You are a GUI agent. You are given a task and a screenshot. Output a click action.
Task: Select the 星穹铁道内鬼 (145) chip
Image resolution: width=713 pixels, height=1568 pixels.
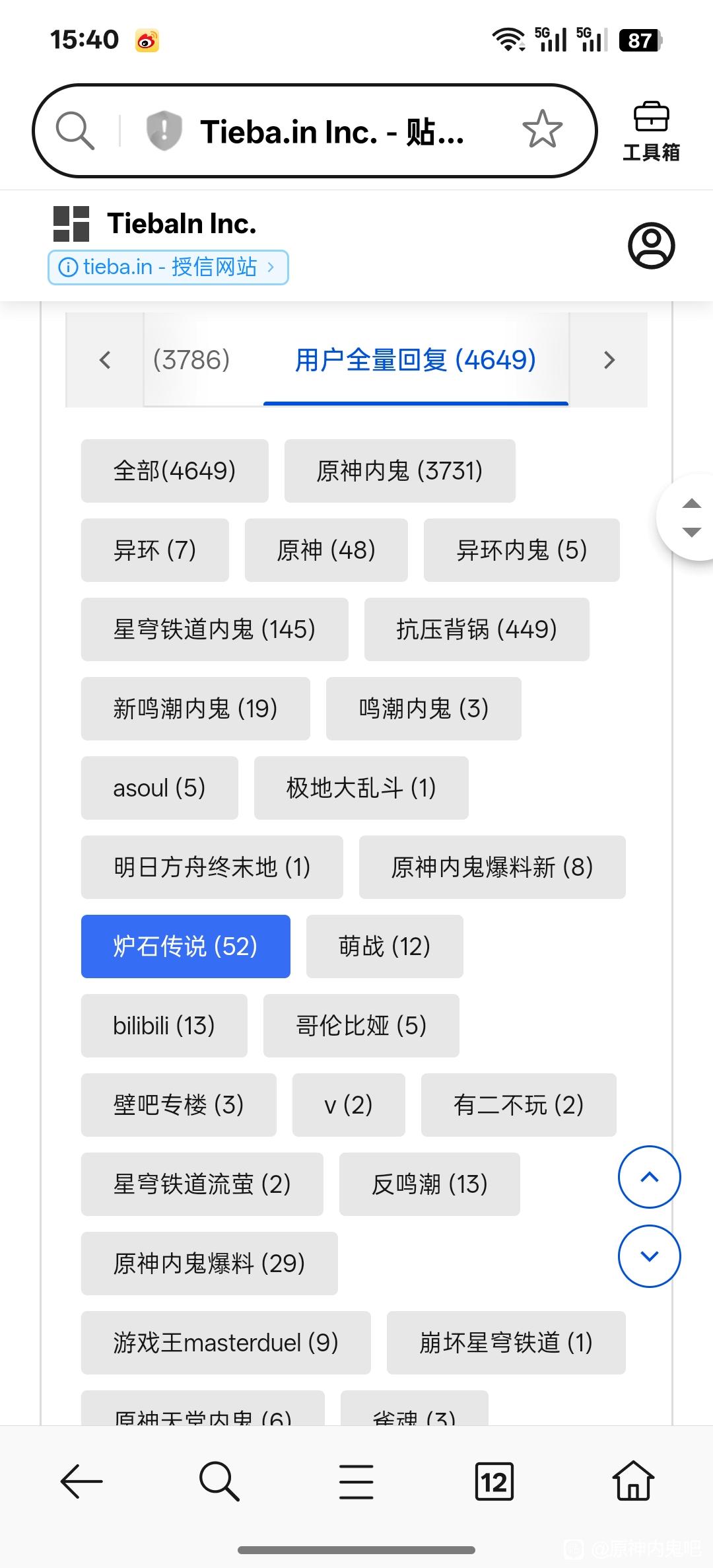215,629
